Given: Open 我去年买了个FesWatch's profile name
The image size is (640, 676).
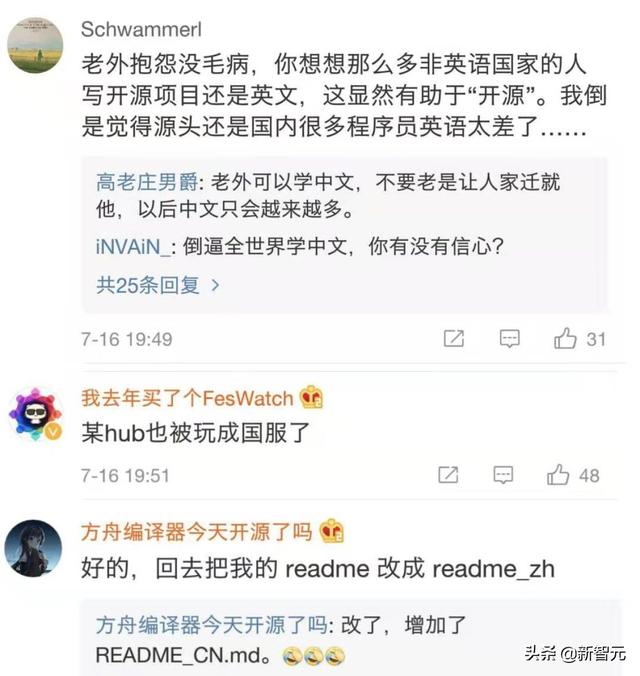Looking at the screenshot, I should point(187,398).
